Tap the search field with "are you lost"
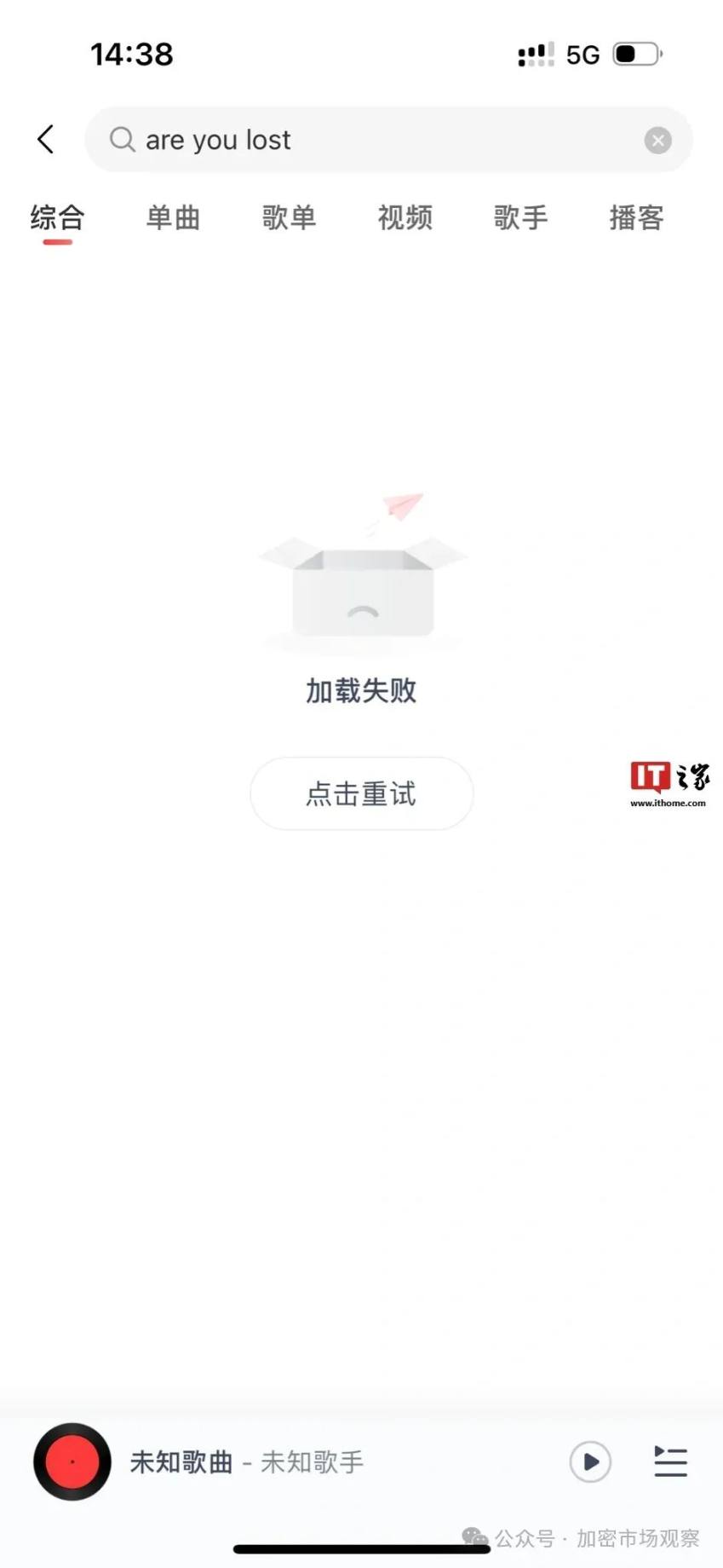This screenshot has height=1568, width=723. point(375,140)
